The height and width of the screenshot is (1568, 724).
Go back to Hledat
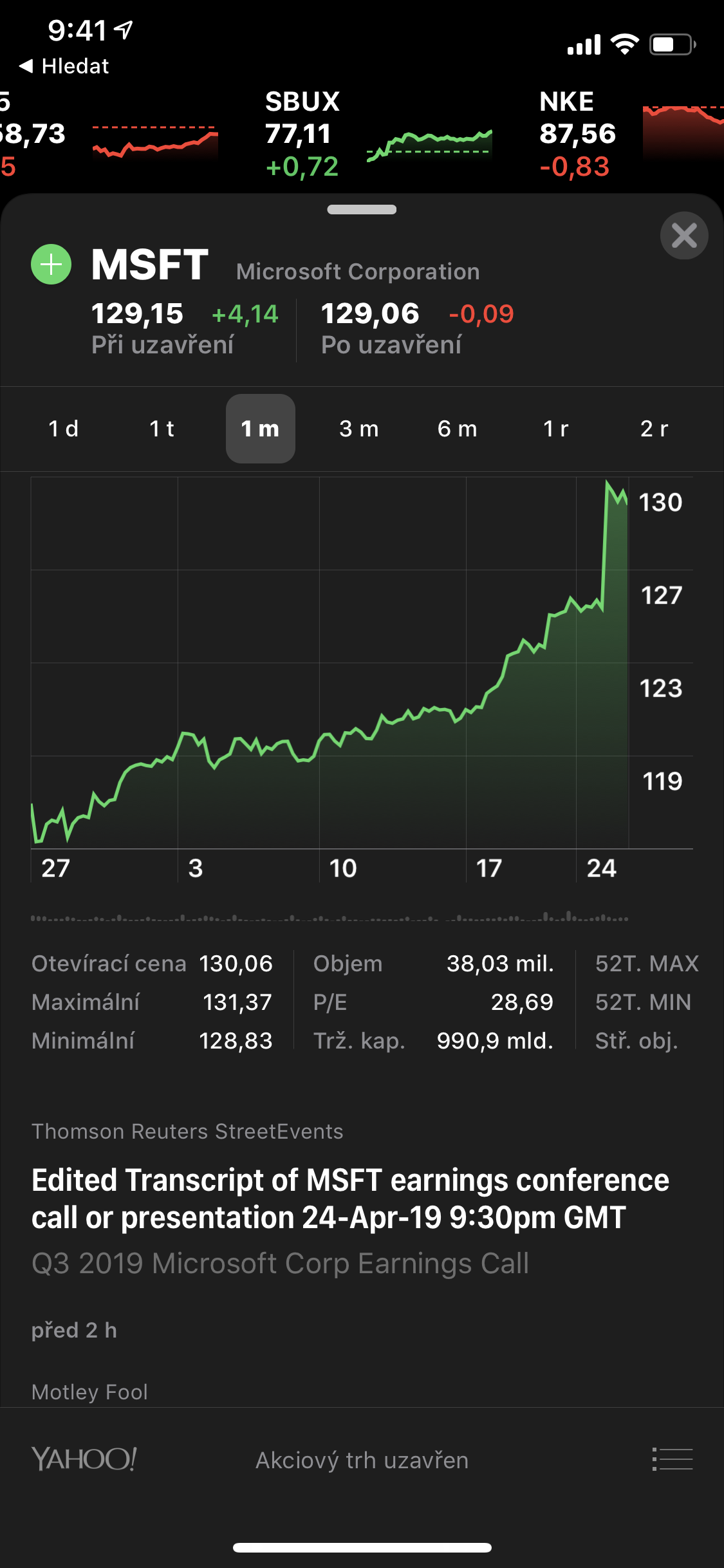pos(64,66)
